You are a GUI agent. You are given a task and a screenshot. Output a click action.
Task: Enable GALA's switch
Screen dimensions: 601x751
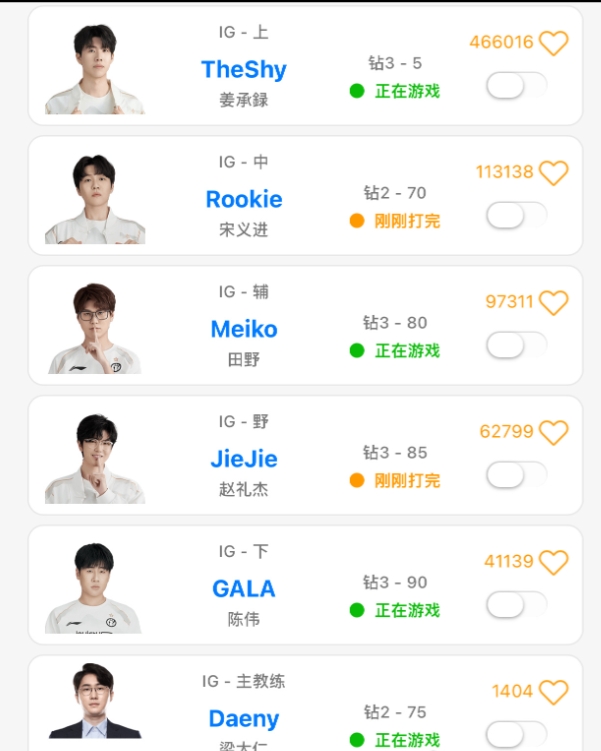click(516, 606)
